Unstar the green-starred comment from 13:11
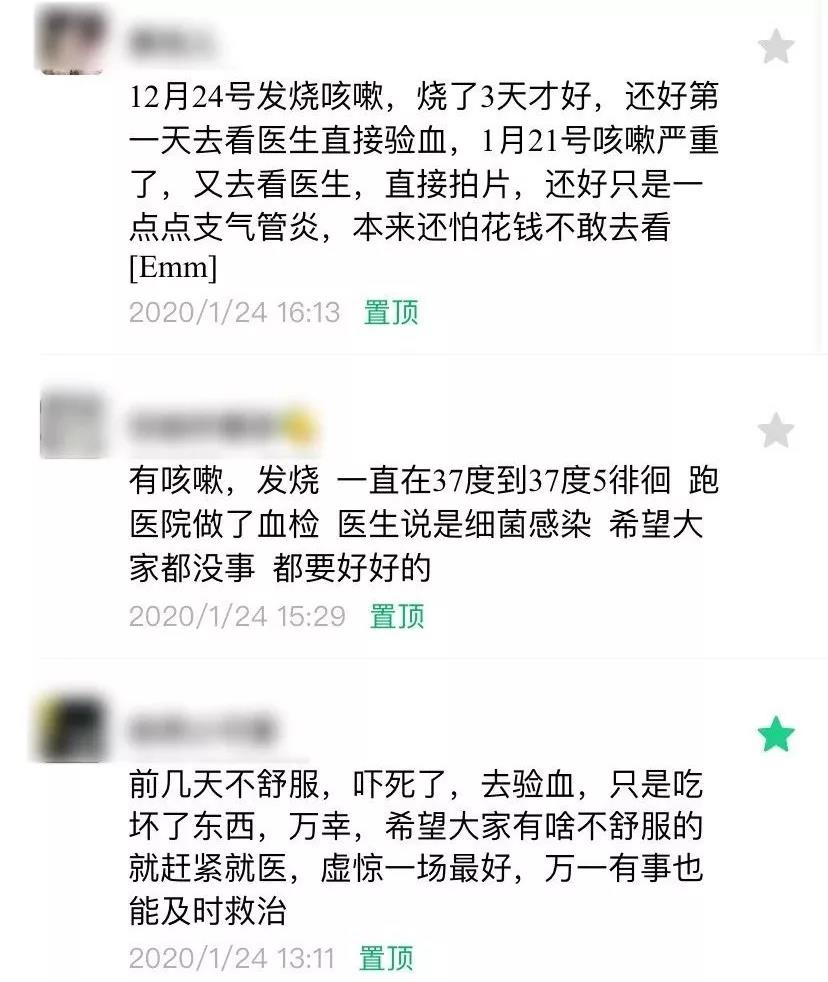 click(x=776, y=737)
